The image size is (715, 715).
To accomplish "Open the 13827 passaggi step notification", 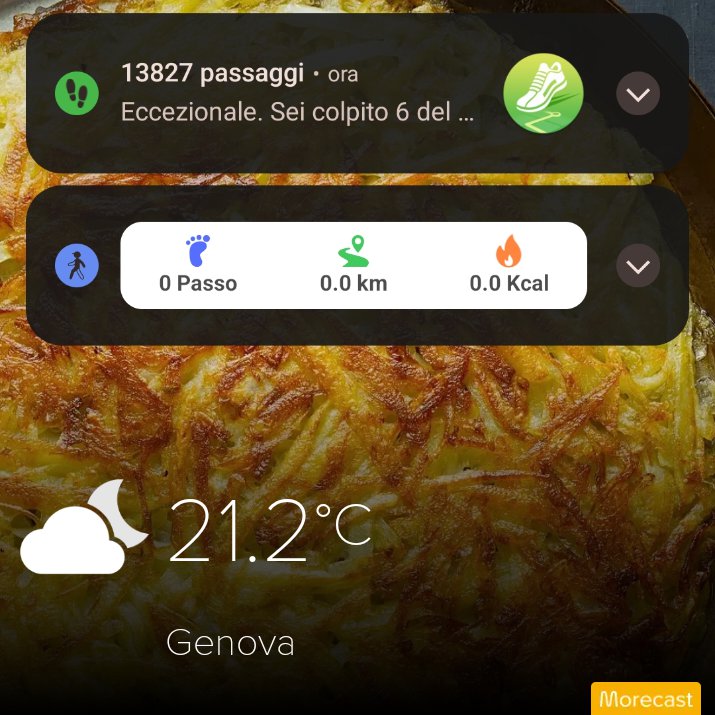I will pyautogui.click(x=357, y=93).
